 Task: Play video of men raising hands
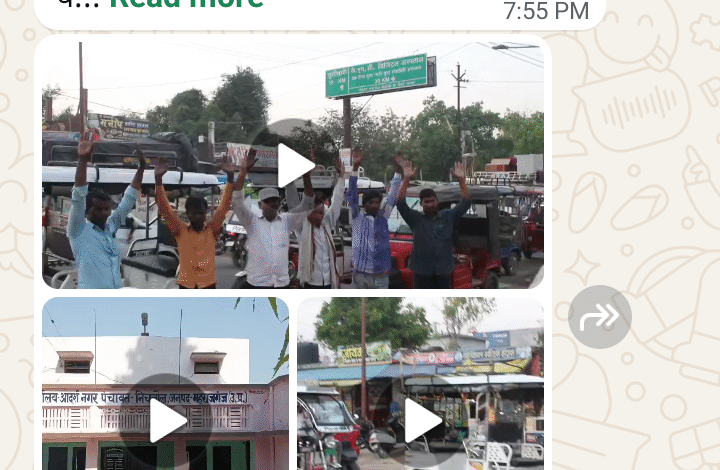point(293,165)
